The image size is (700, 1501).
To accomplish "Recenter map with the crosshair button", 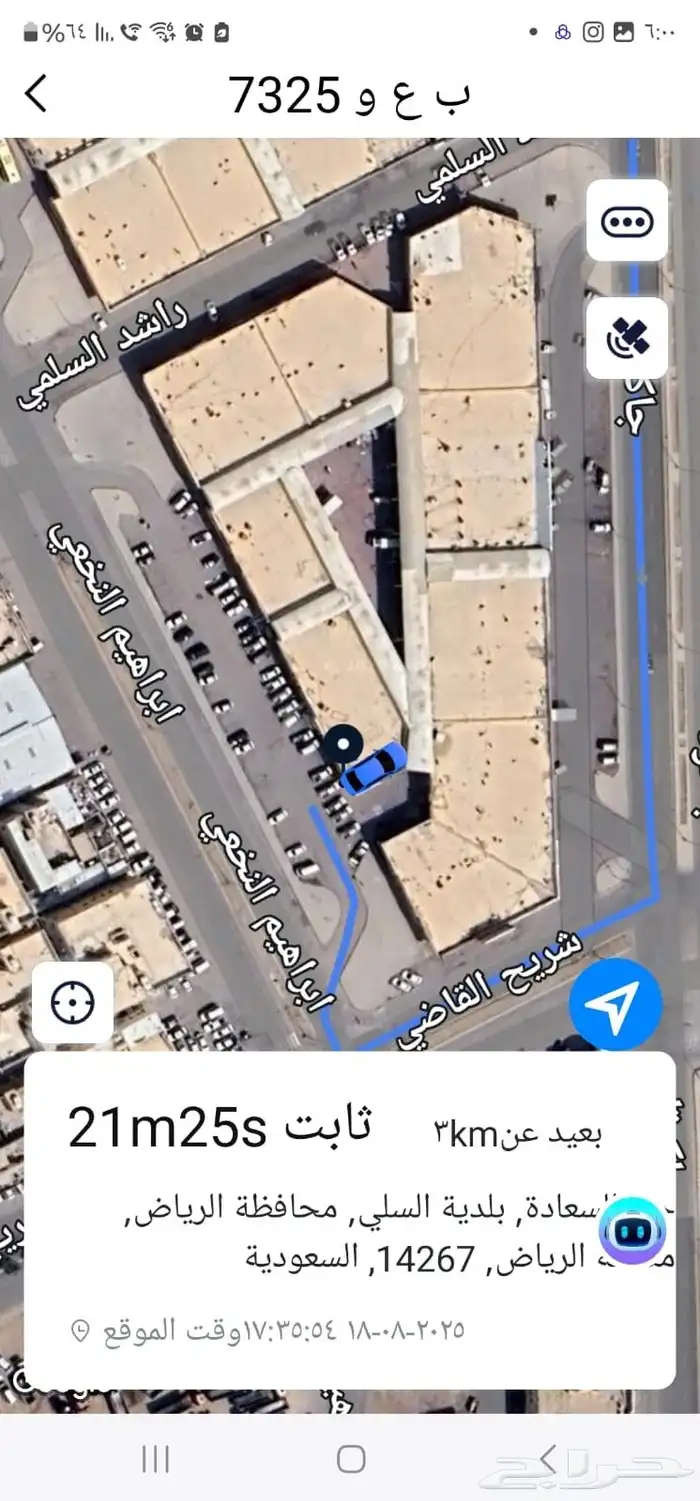I will pos(72,1003).
